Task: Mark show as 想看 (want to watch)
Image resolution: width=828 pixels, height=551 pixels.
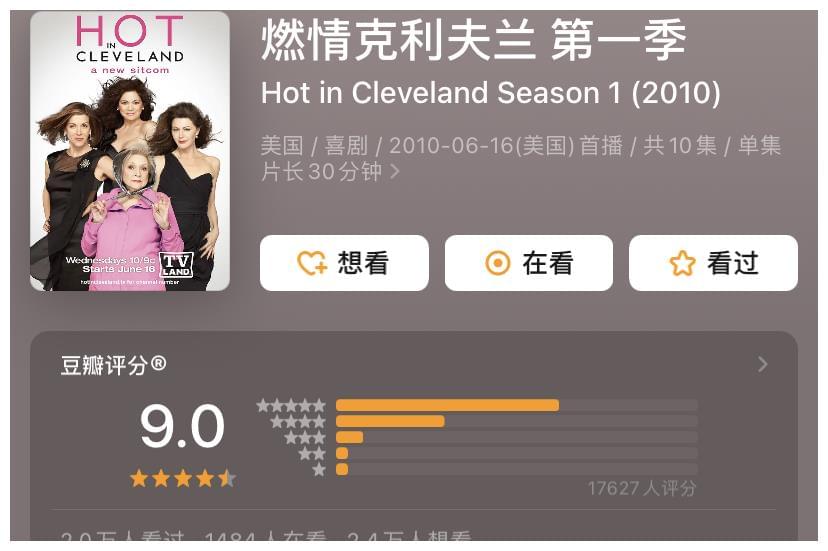Action: point(344,263)
